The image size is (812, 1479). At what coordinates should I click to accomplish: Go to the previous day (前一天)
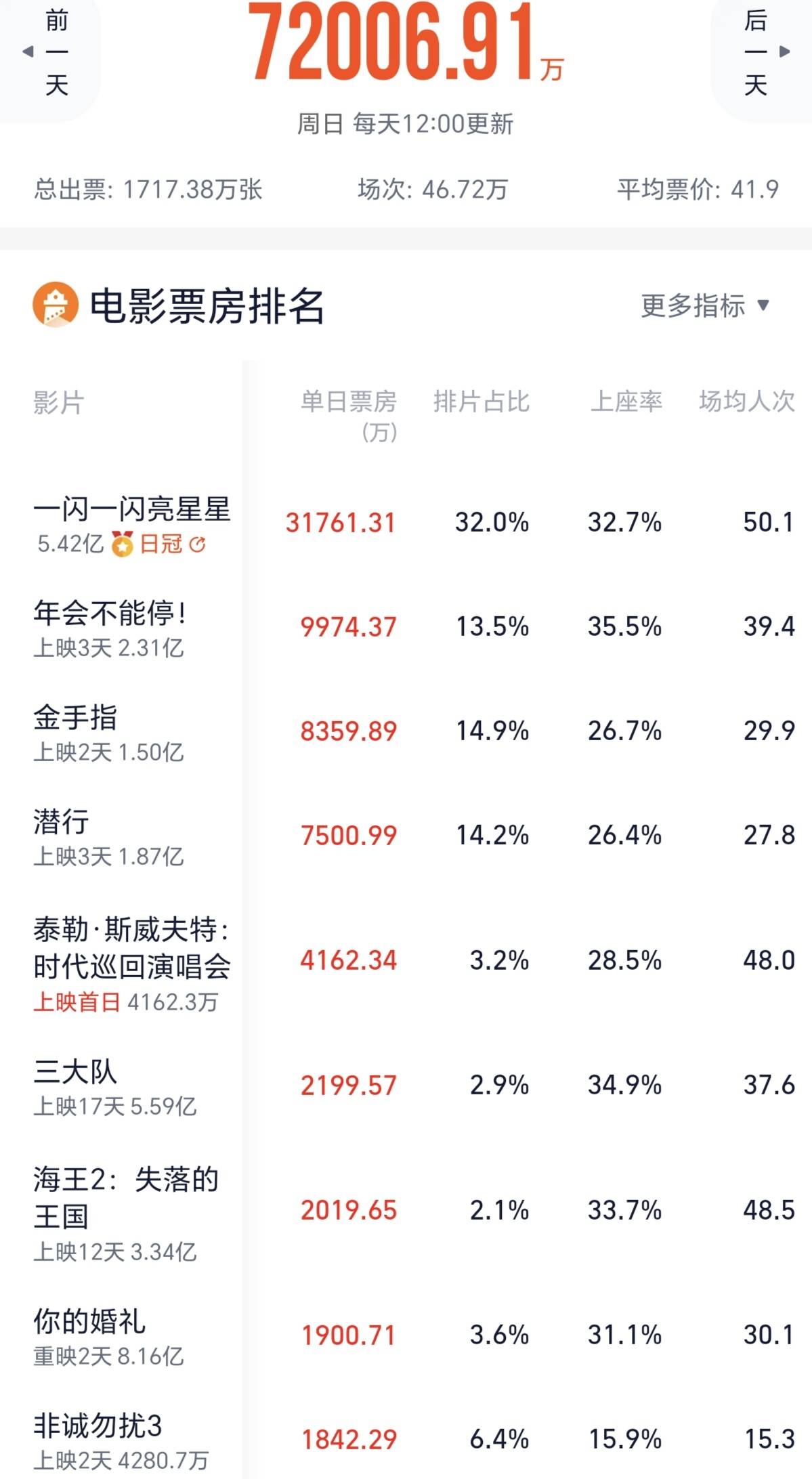(x=51, y=53)
